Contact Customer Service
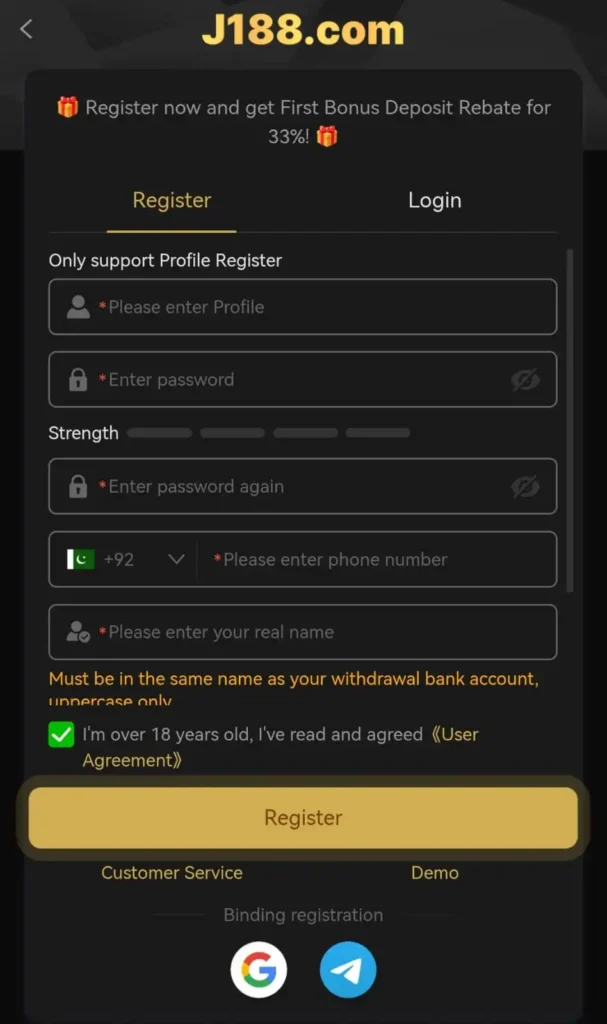 click(172, 873)
